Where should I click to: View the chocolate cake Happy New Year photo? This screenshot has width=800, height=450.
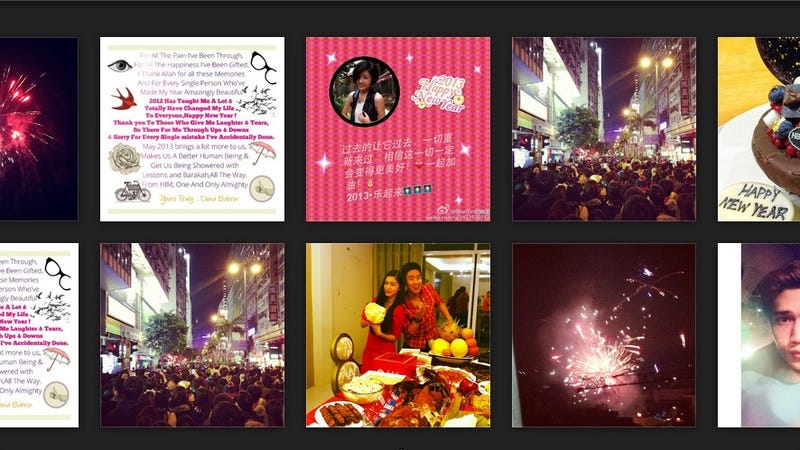(758, 129)
